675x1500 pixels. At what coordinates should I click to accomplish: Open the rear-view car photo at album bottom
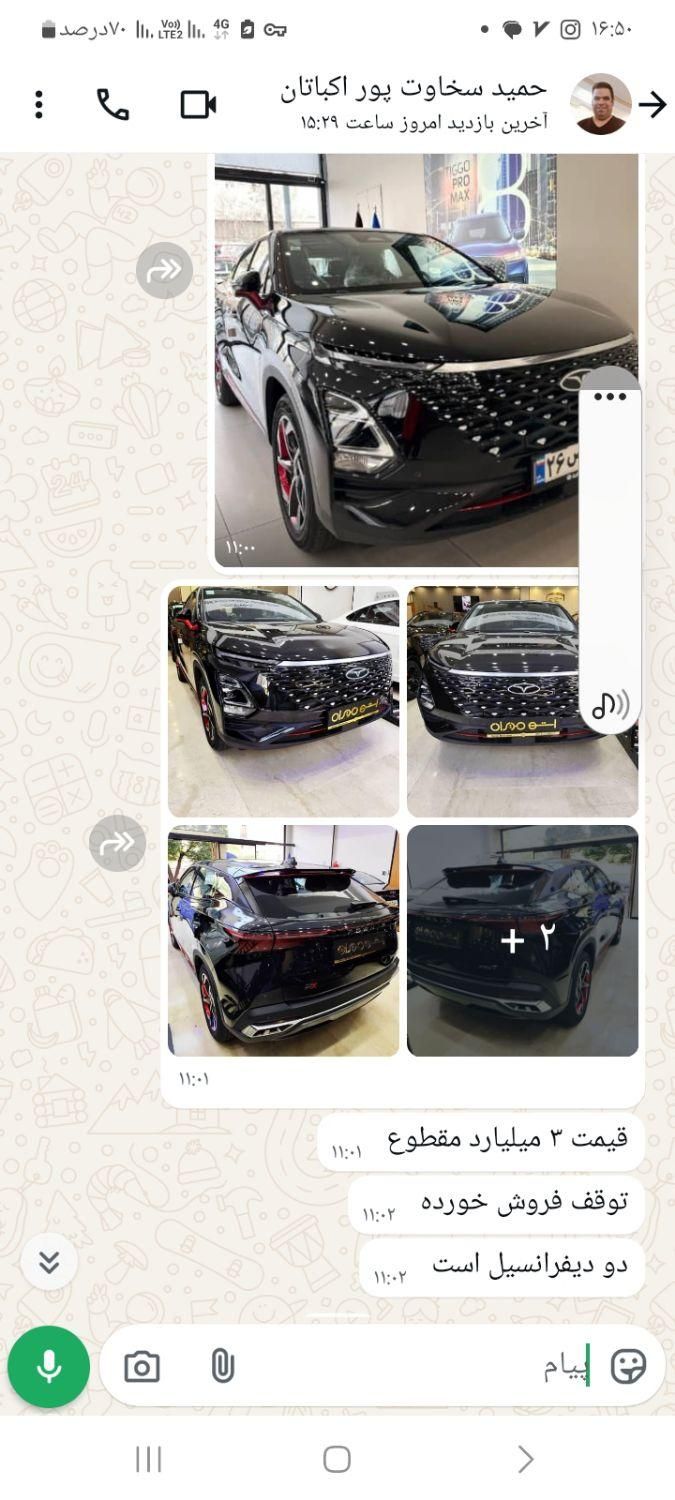click(x=283, y=940)
